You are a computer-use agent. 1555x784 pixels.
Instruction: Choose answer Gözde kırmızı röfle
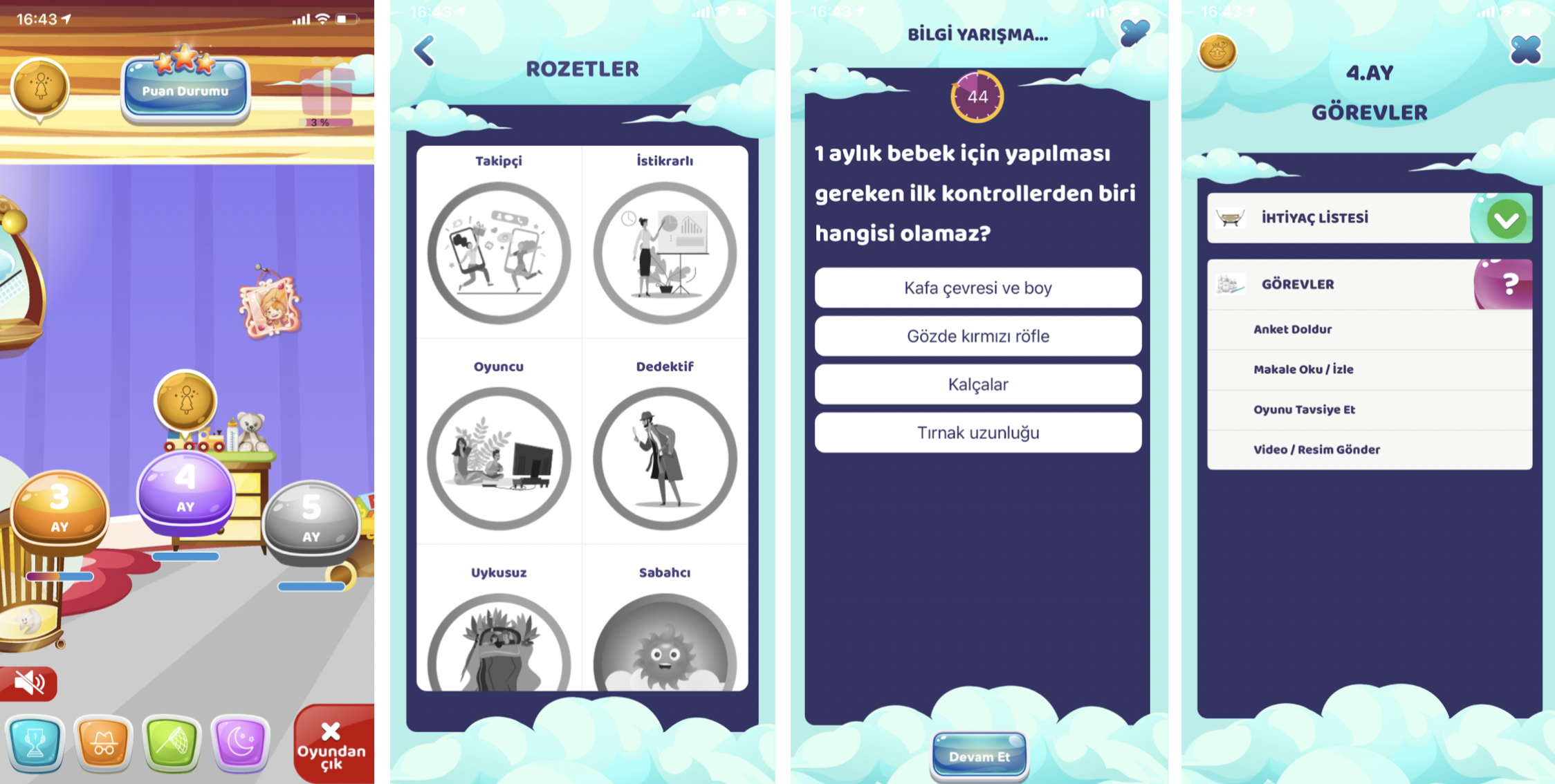click(x=977, y=336)
